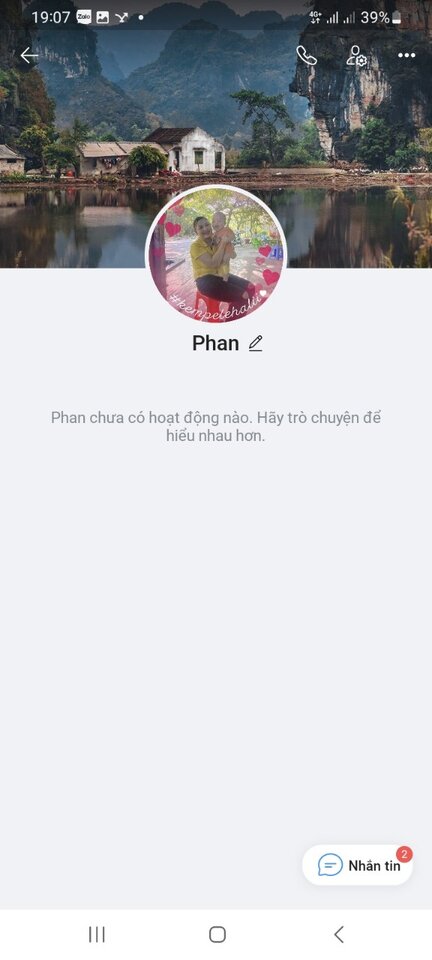Tap the system home button
This screenshot has height=960, width=432.
(x=217, y=934)
